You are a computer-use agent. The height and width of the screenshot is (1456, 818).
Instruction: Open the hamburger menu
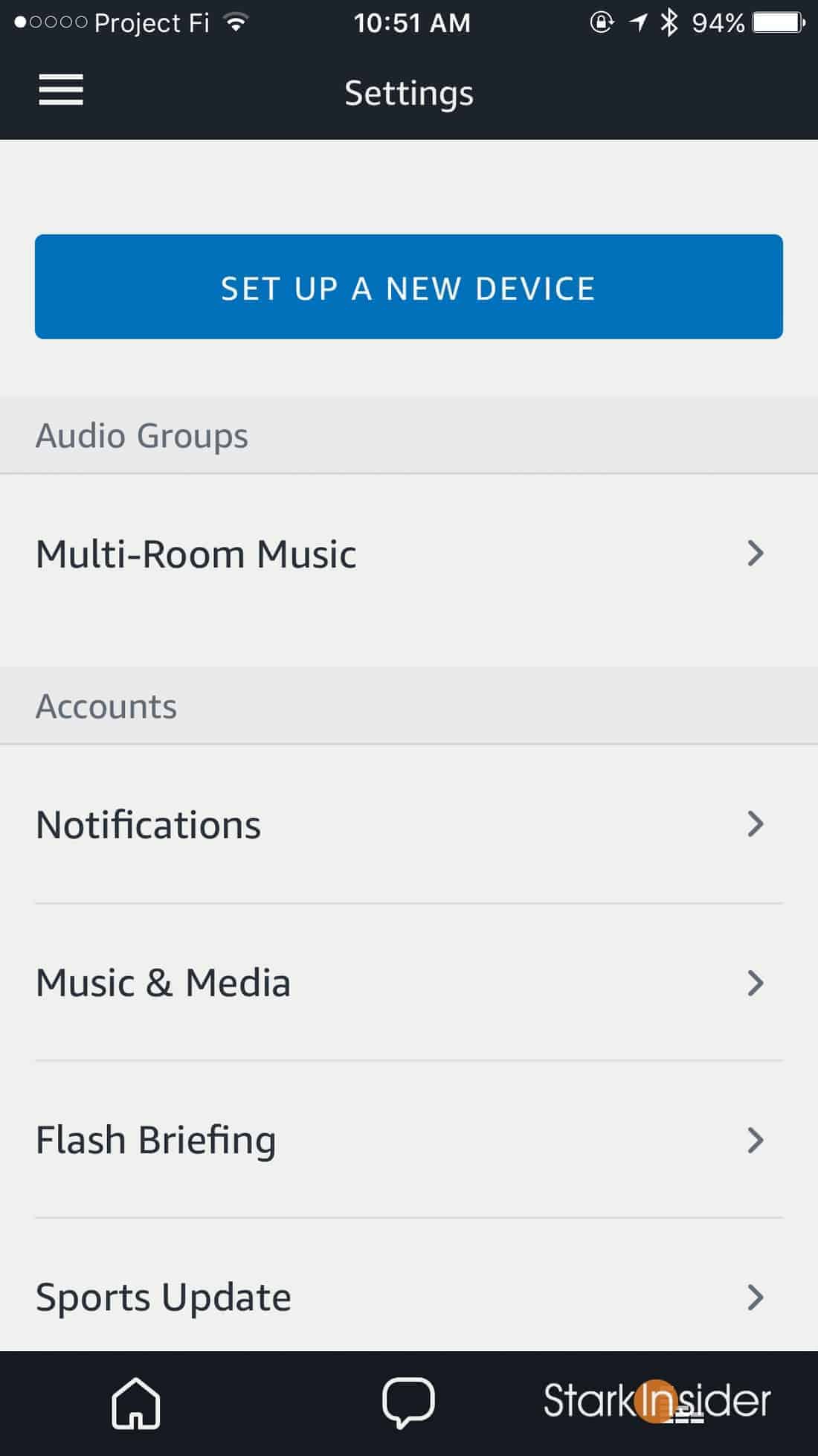click(x=61, y=90)
